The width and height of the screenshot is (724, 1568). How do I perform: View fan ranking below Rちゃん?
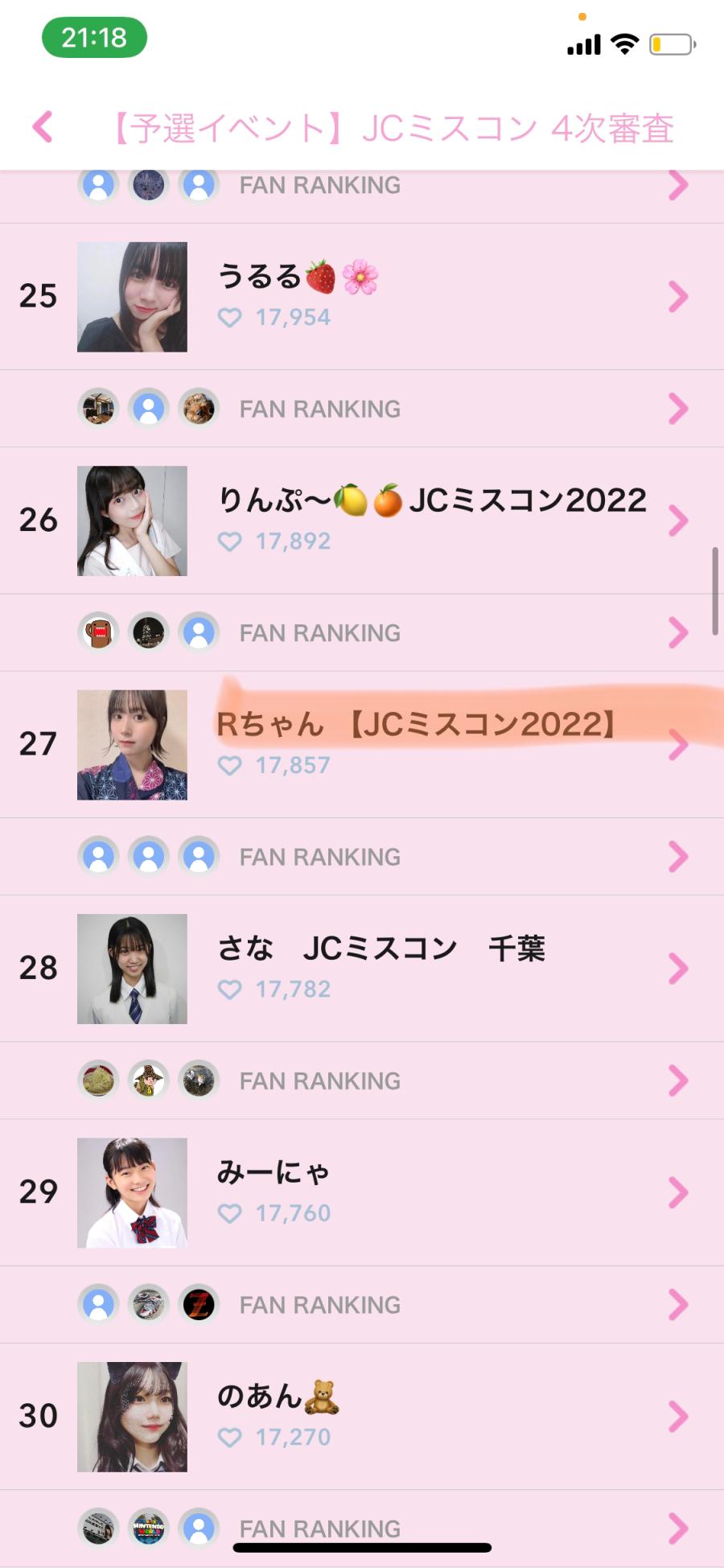click(x=362, y=857)
